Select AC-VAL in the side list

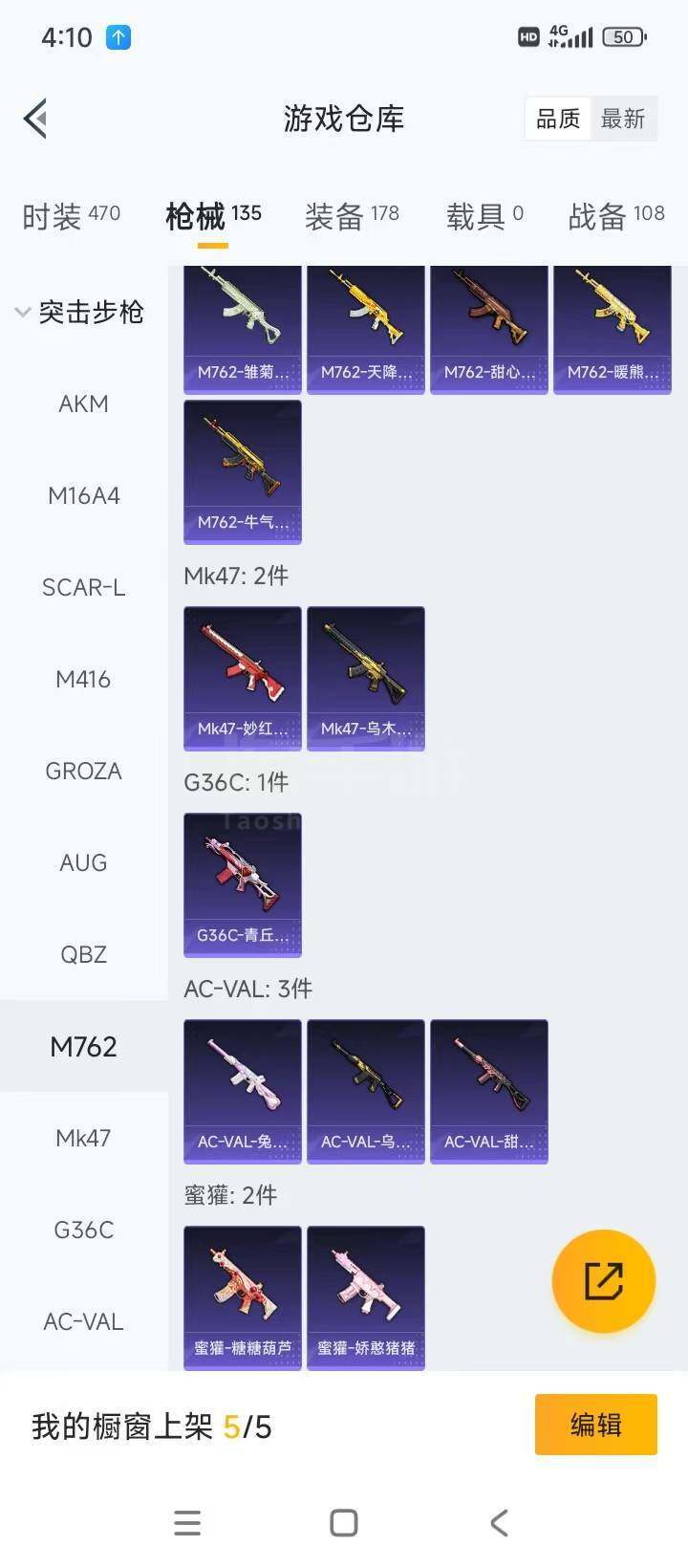pos(84,1321)
